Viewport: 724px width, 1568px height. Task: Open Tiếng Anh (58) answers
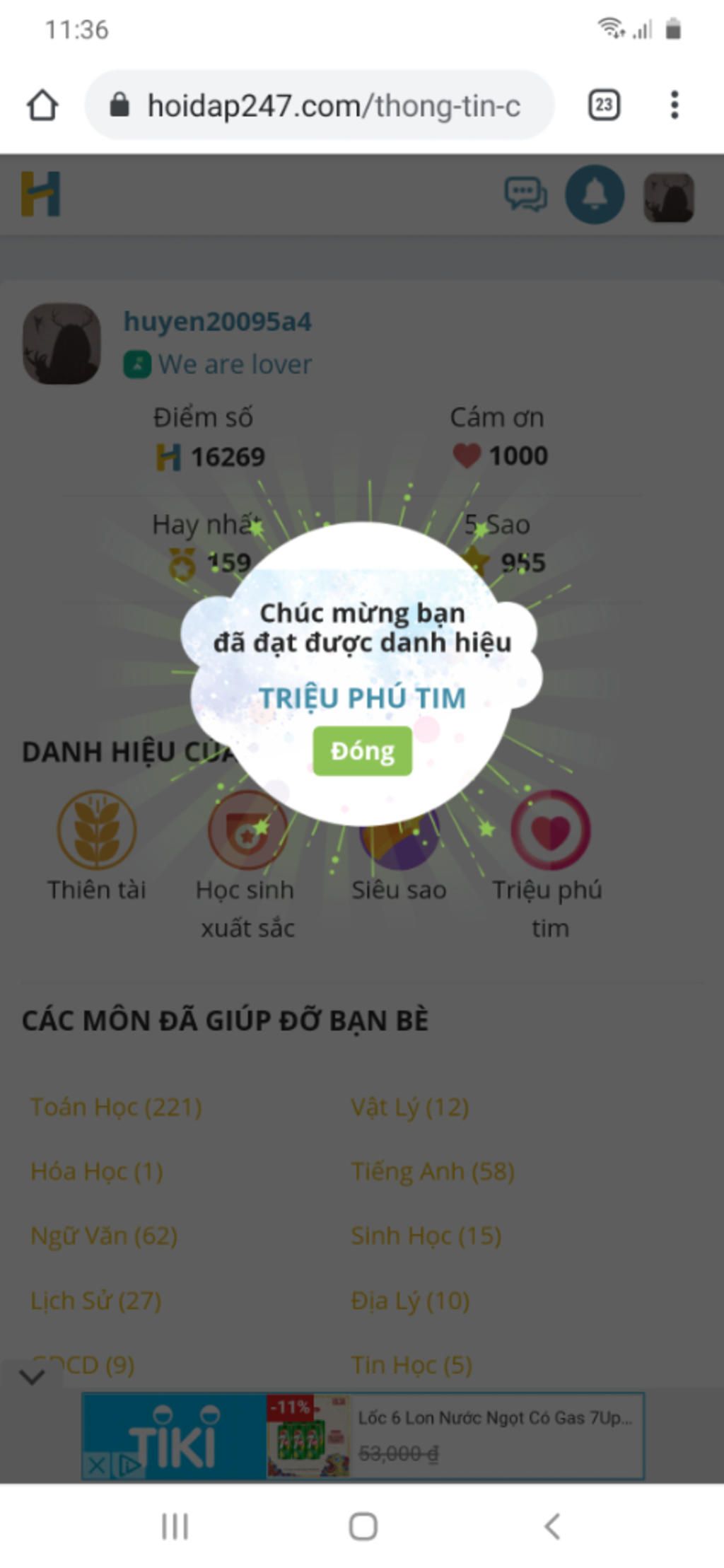pyautogui.click(x=433, y=1171)
